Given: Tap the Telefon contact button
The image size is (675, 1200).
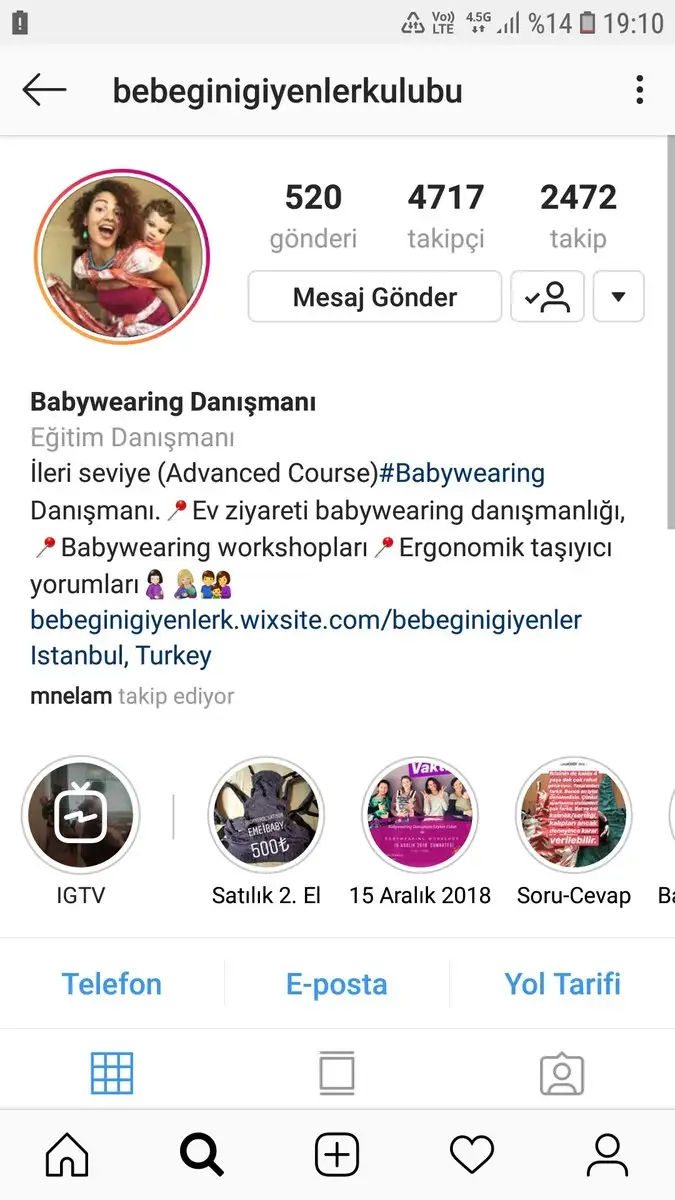Looking at the screenshot, I should (112, 983).
